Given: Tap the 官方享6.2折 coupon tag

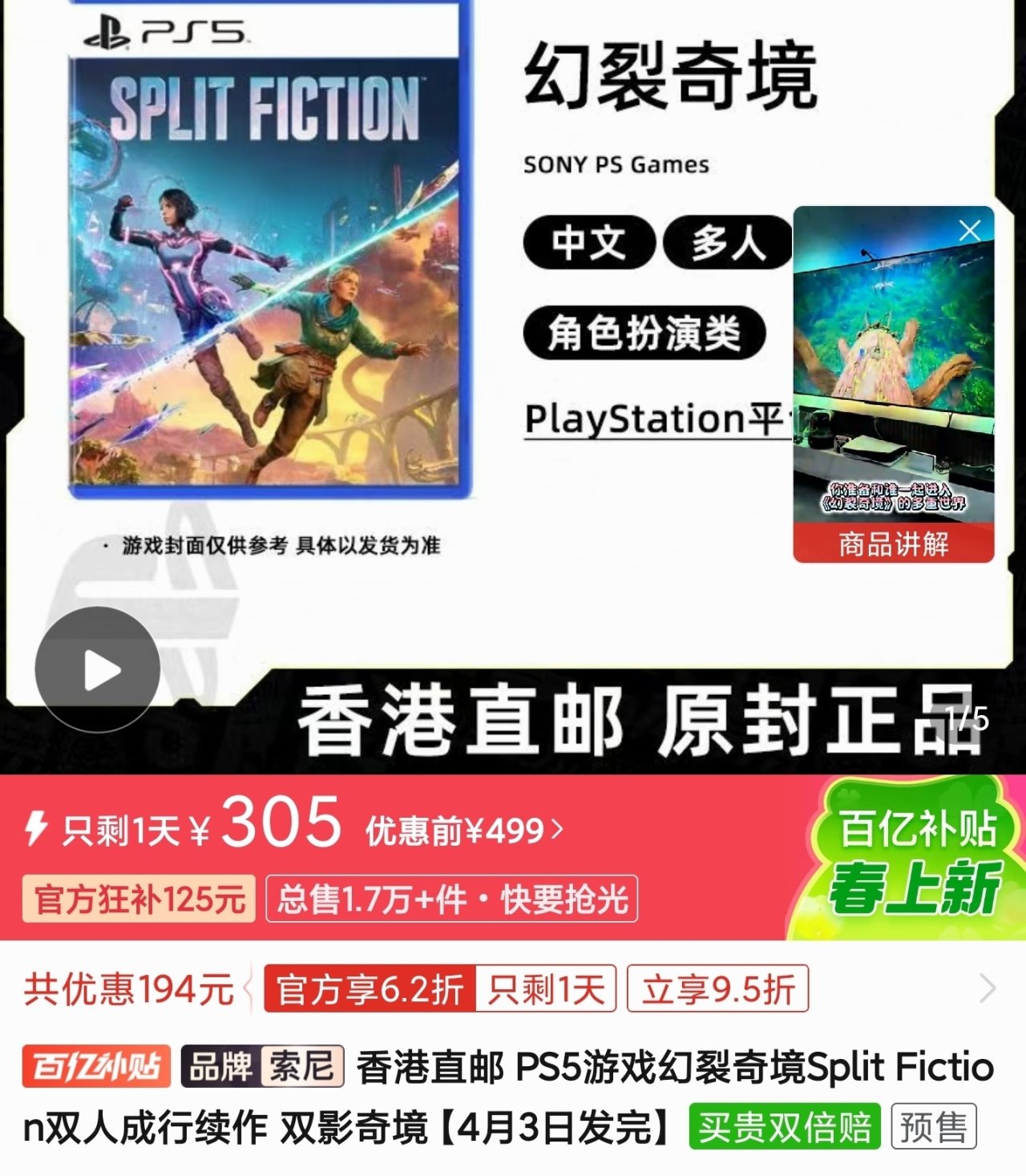Looking at the screenshot, I should [370, 989].
